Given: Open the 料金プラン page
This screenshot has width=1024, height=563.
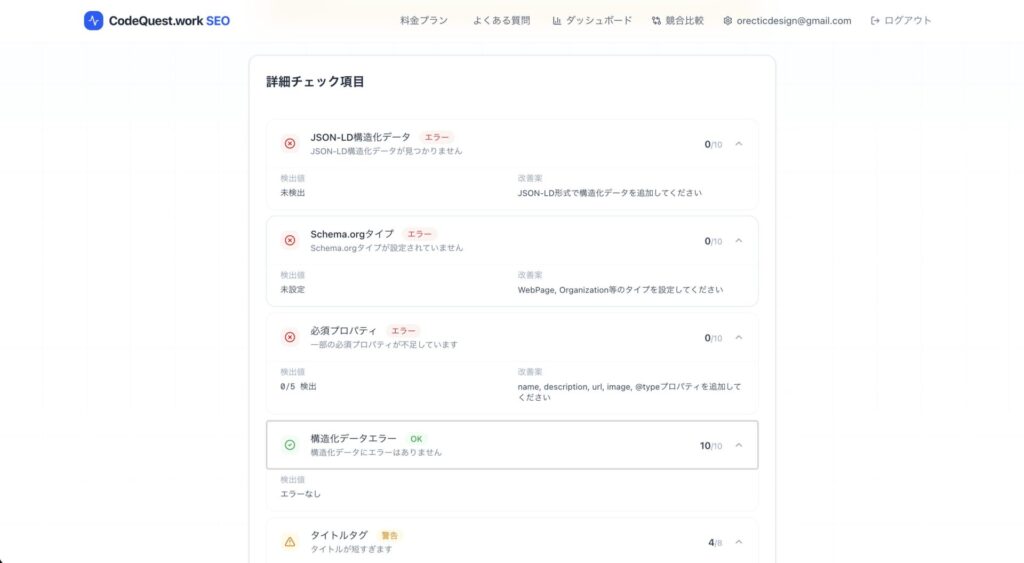Looking at the screenshot, I should click(x=424, y=20).
